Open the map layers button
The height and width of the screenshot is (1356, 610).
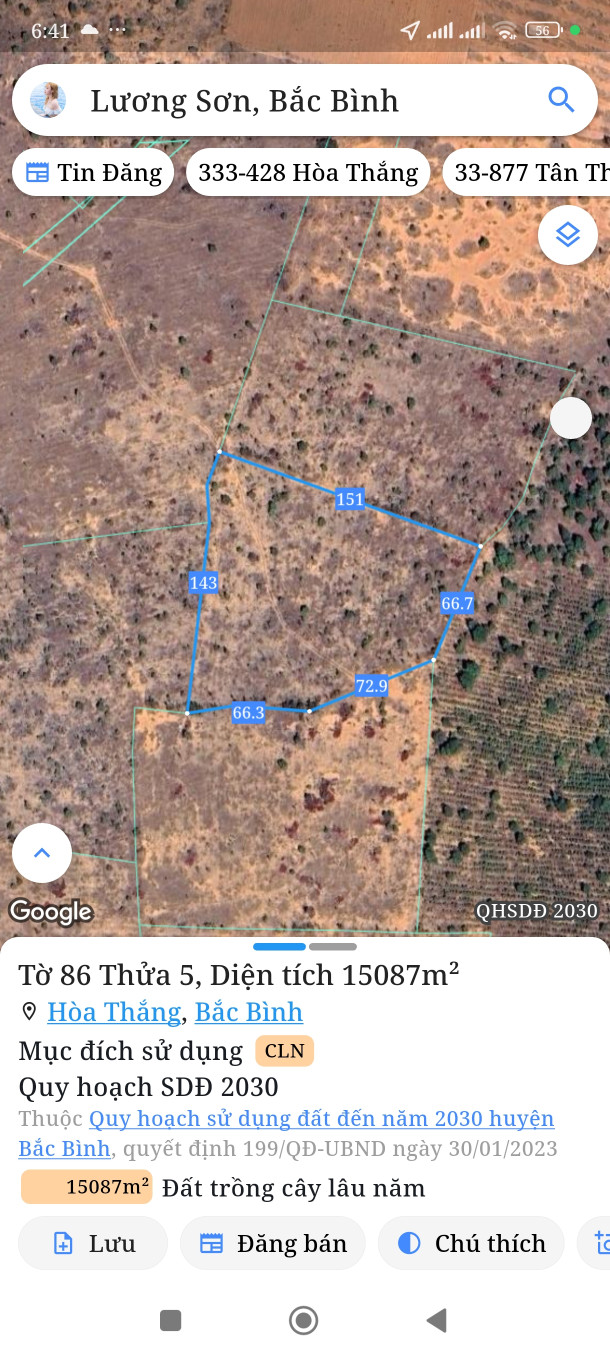[x=568, y=235]
